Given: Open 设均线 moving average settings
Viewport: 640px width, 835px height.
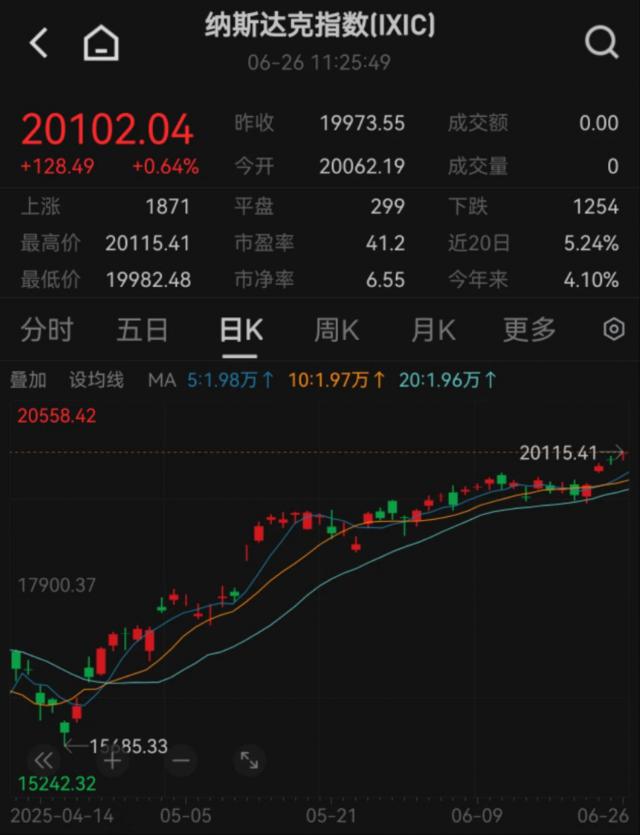Looking at the screenshot, I should [96, 380].
